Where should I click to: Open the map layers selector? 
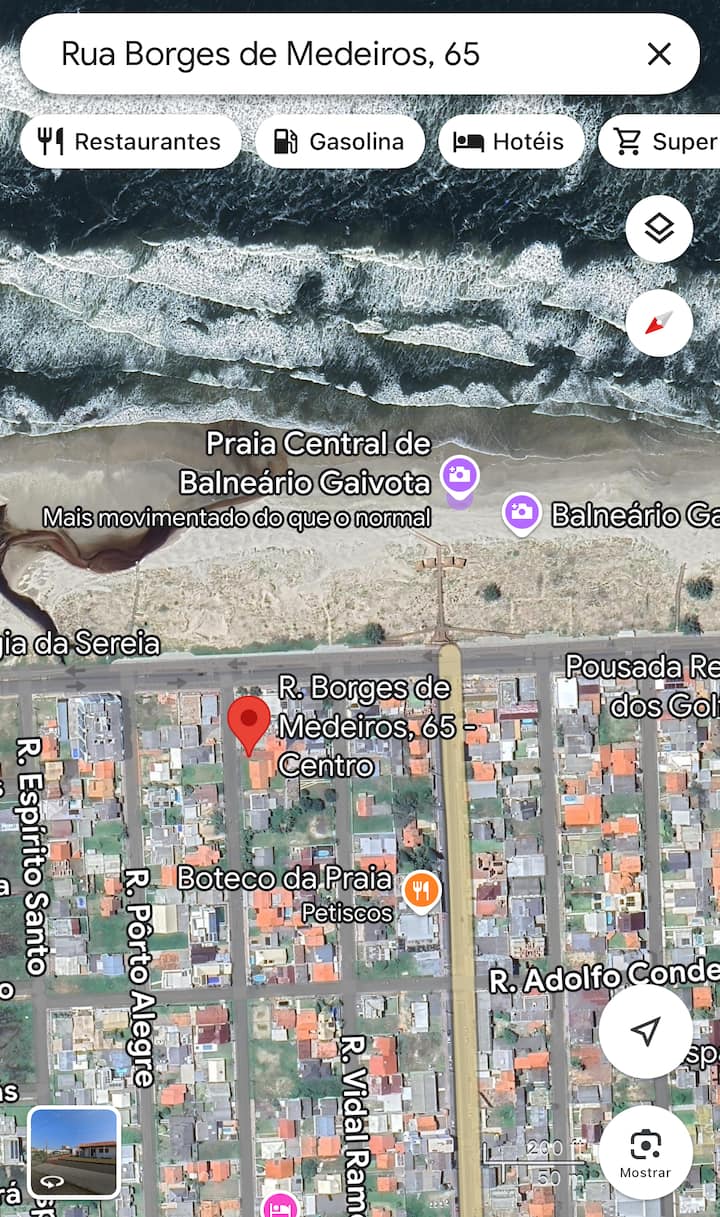point(659,229)
